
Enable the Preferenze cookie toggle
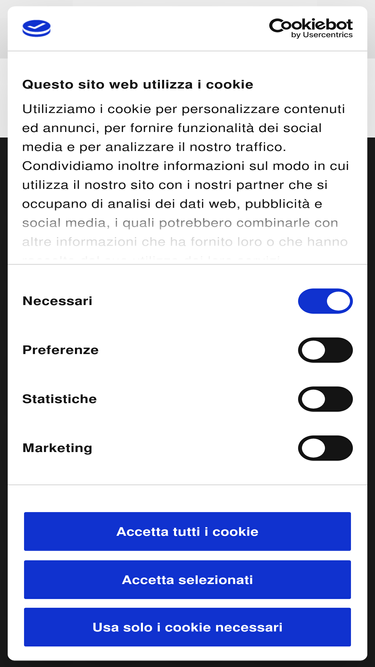(325, 350)
